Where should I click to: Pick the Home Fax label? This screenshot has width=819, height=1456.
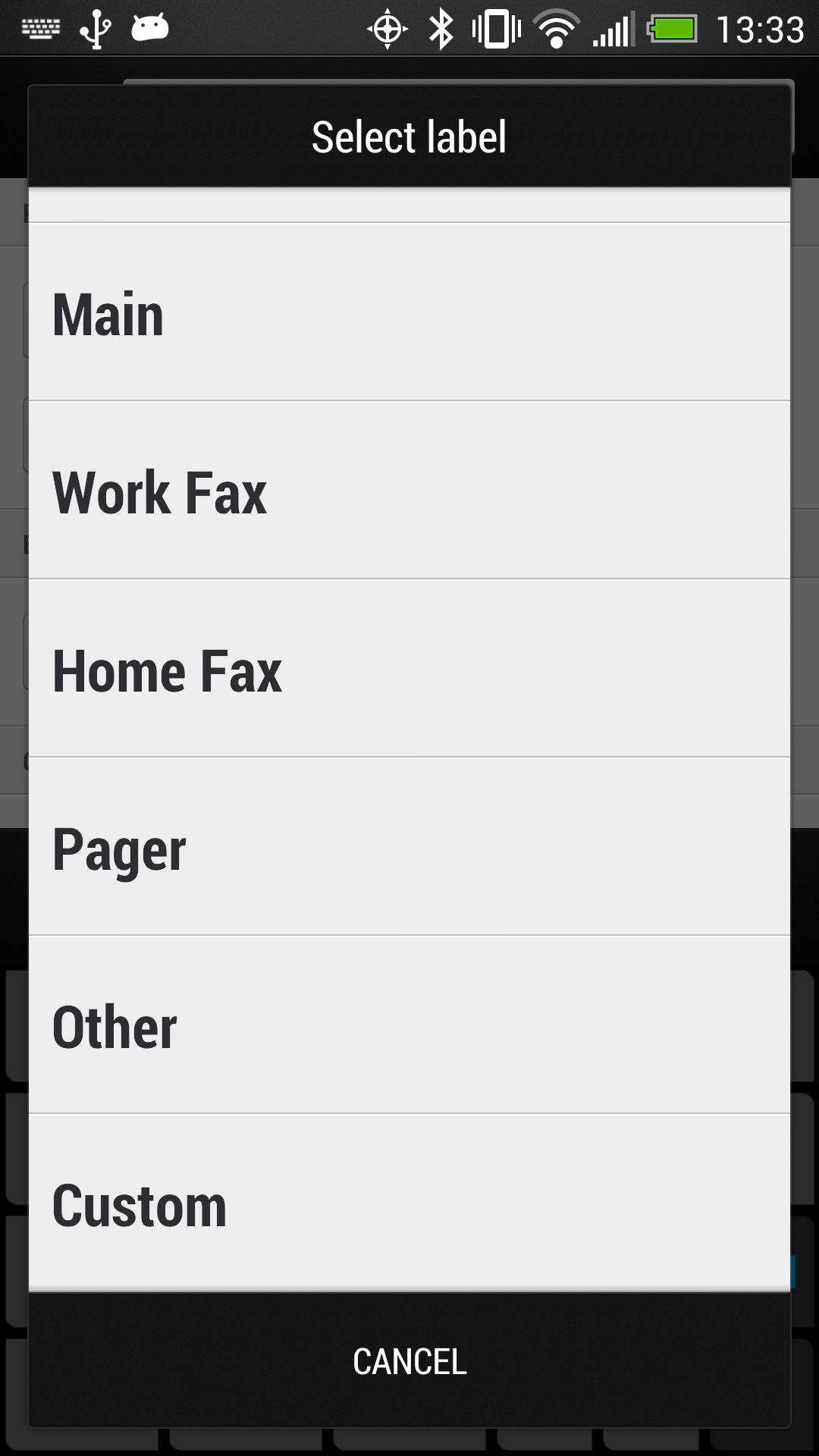pyautogui.click(x=409, y=669)
